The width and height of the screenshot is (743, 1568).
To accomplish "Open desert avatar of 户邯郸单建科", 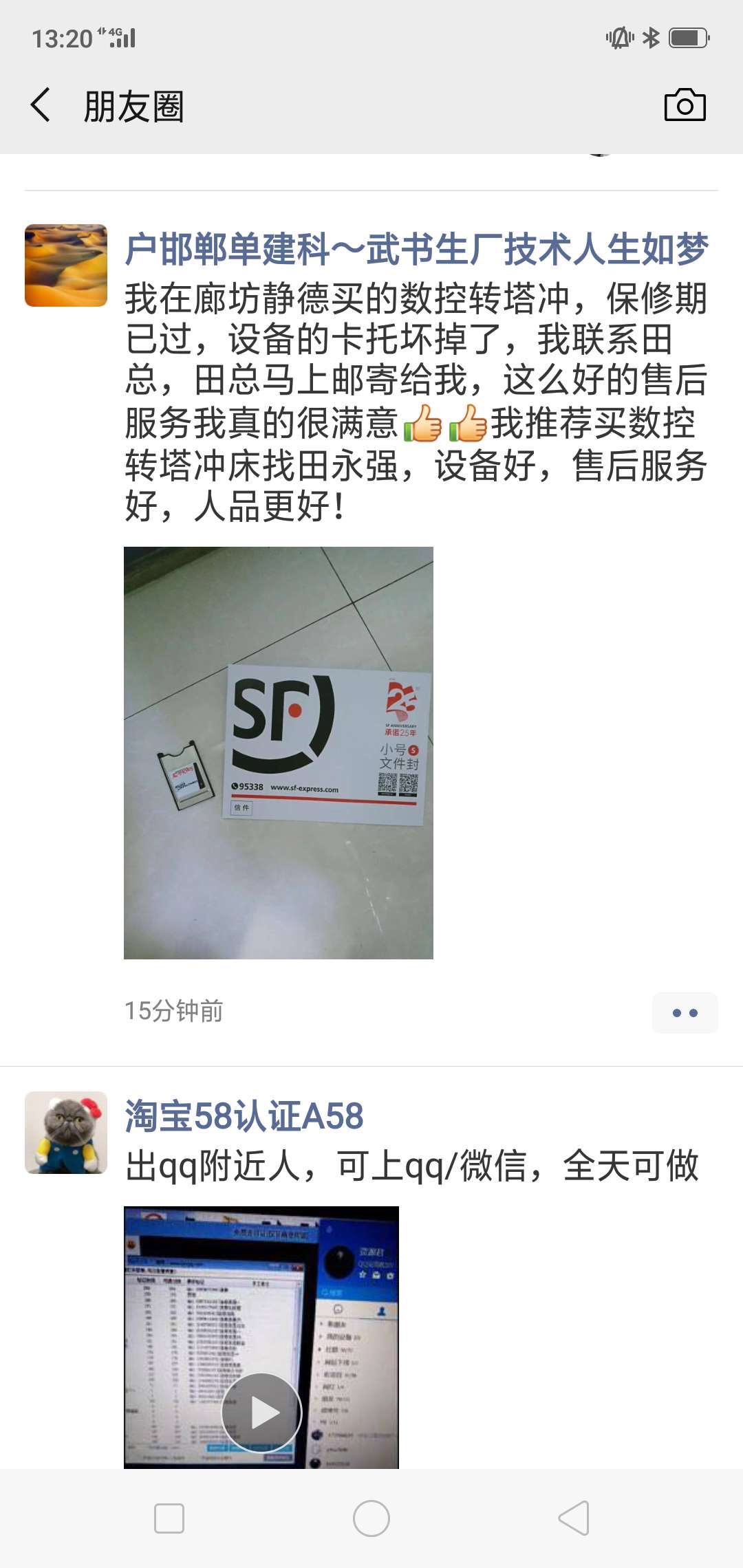I will 66,265.
